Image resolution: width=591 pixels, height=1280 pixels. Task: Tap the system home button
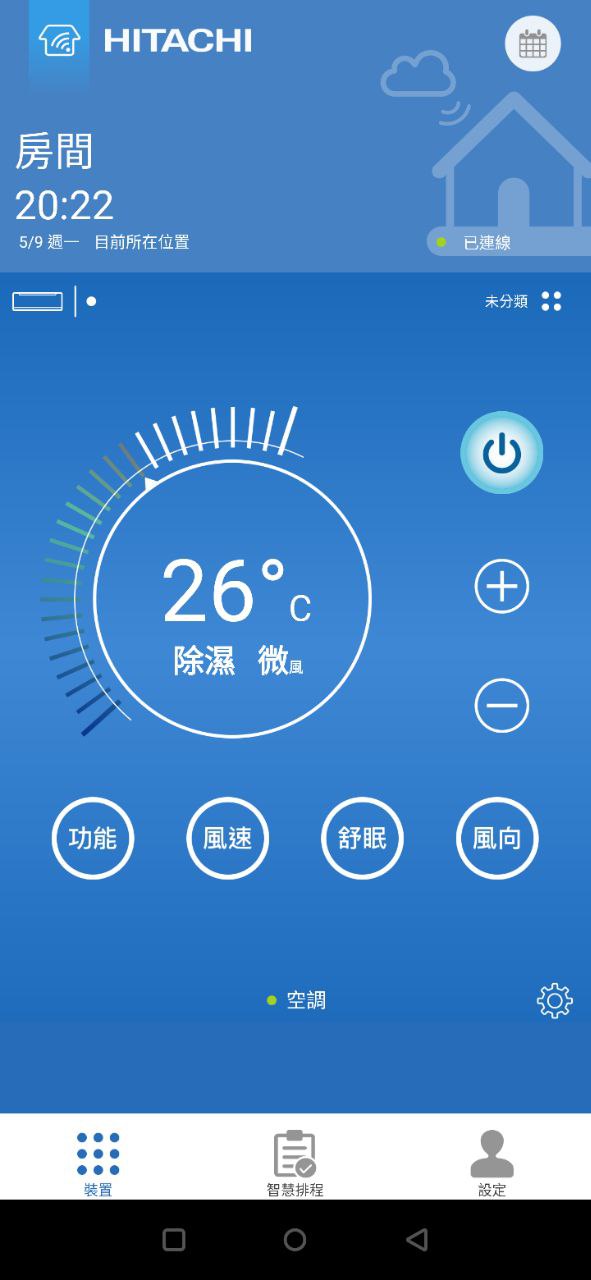pyautogui.click(x=295, y=1240)
